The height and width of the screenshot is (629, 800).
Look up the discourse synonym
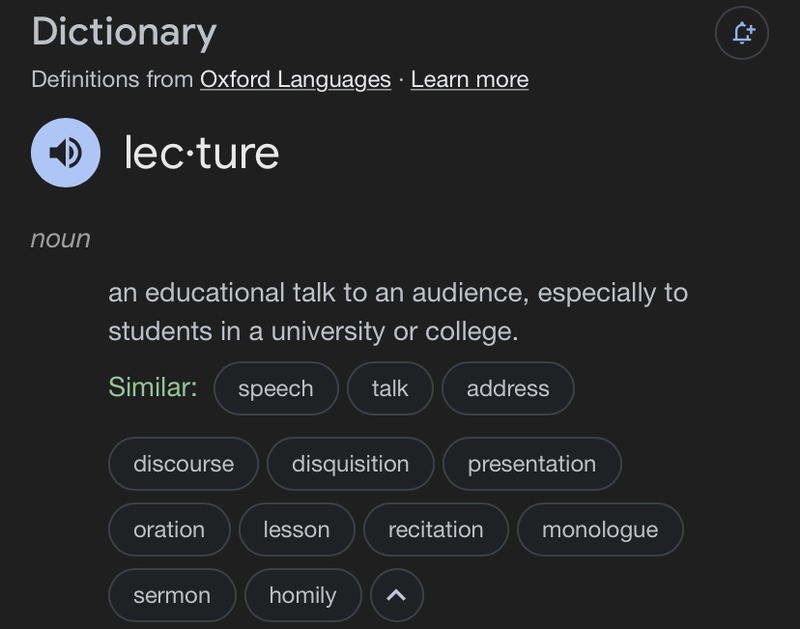pyautogui.click(x=183, y=464)
